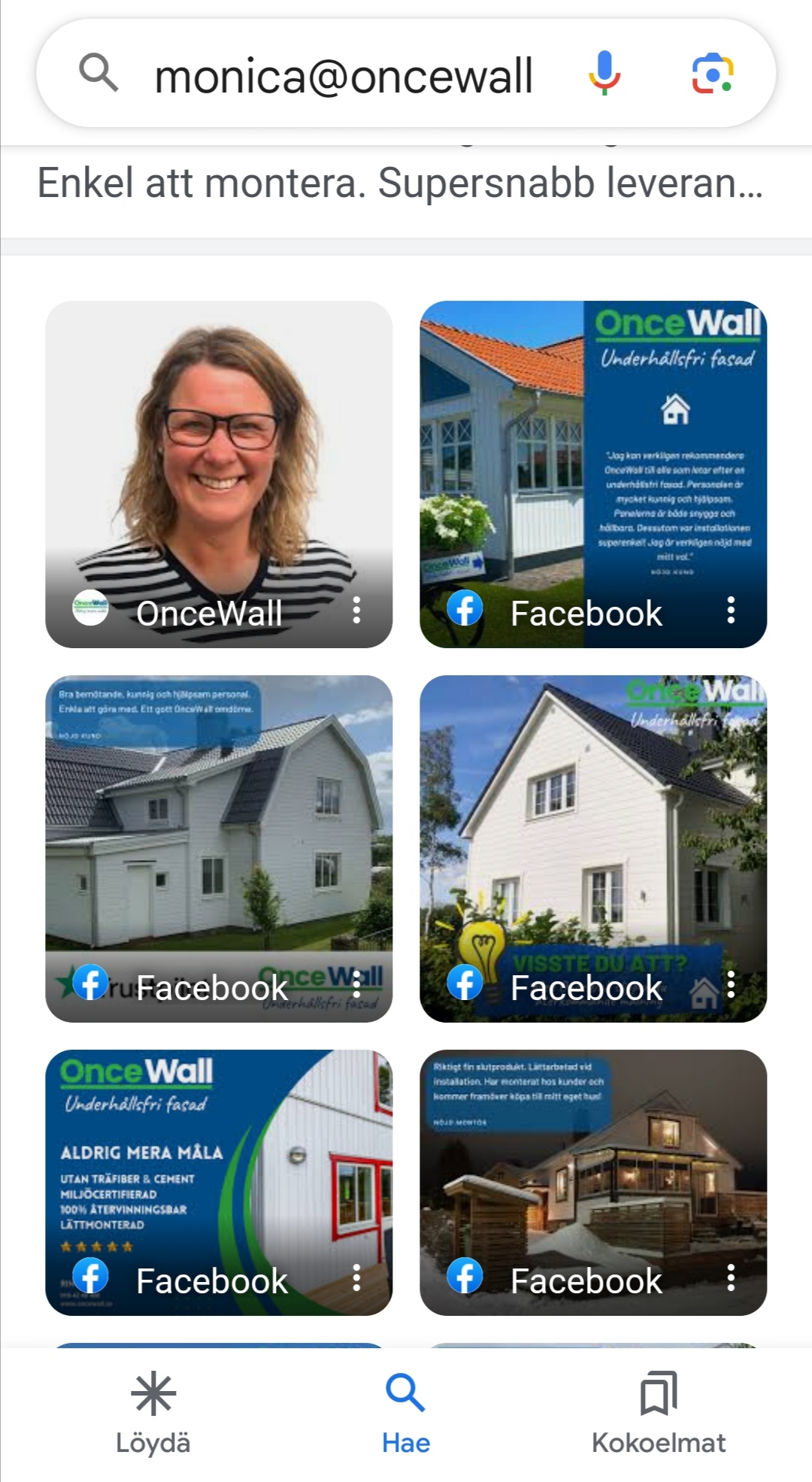
Task: Open the OneWall image of a smiling woman
Action: pyautogui.click(x=218, y=451)
